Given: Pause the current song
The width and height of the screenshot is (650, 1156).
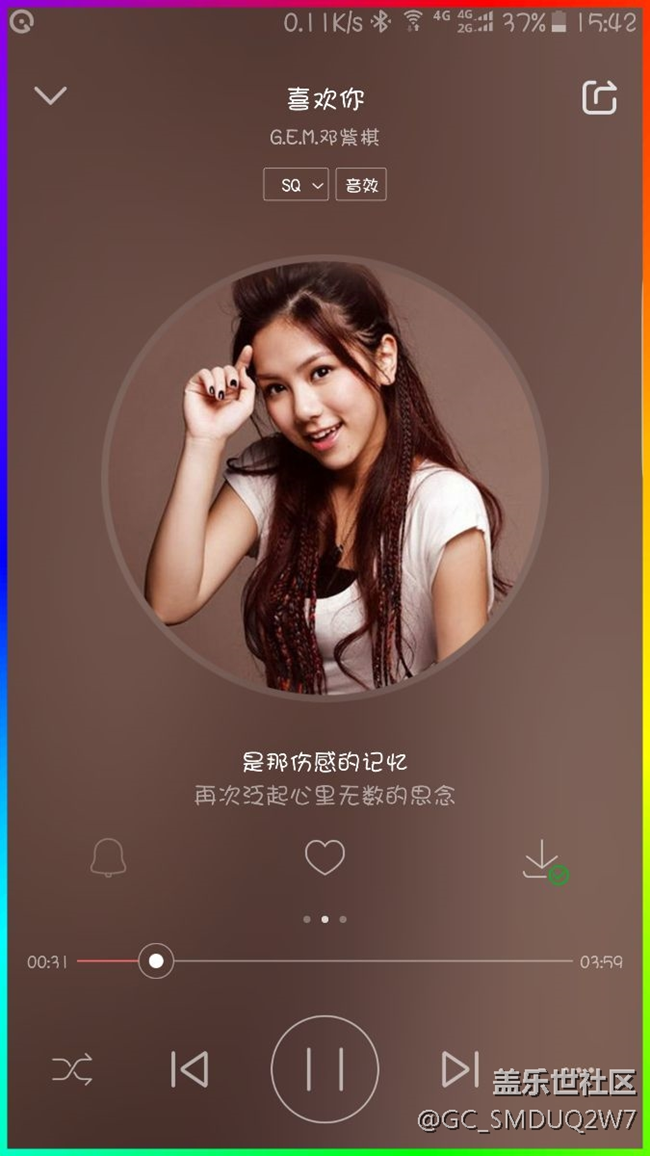Looking at the screenshot, I should click(325, 1070).
